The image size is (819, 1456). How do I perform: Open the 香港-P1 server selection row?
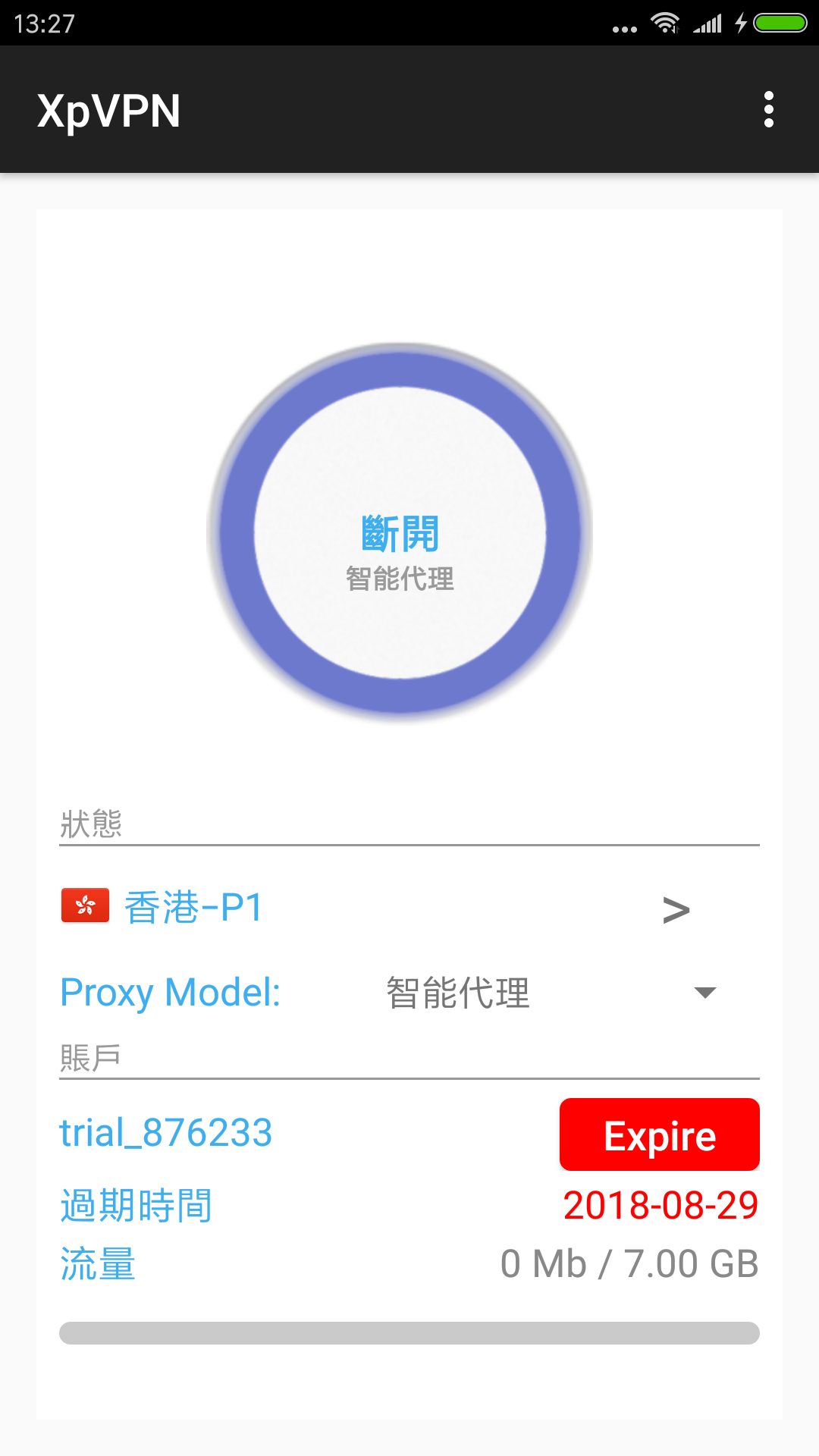[x=409, y=908]
